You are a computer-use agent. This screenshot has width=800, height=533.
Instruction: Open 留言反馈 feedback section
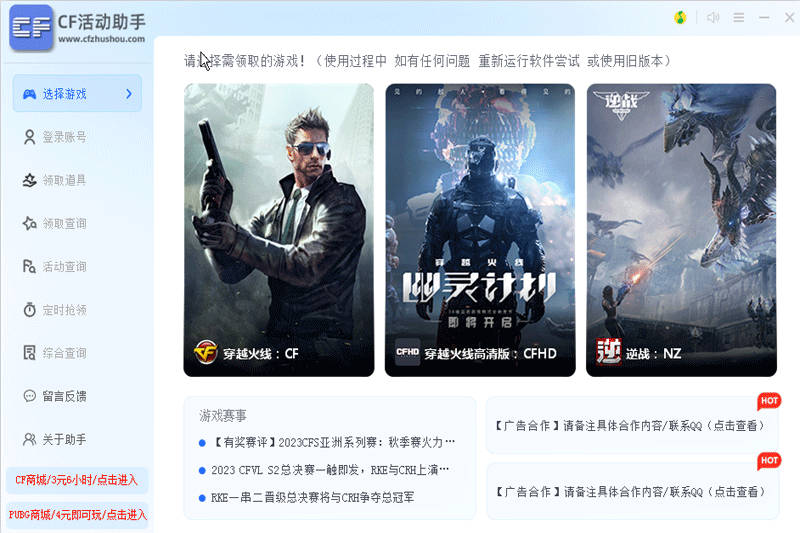(64, 396)
